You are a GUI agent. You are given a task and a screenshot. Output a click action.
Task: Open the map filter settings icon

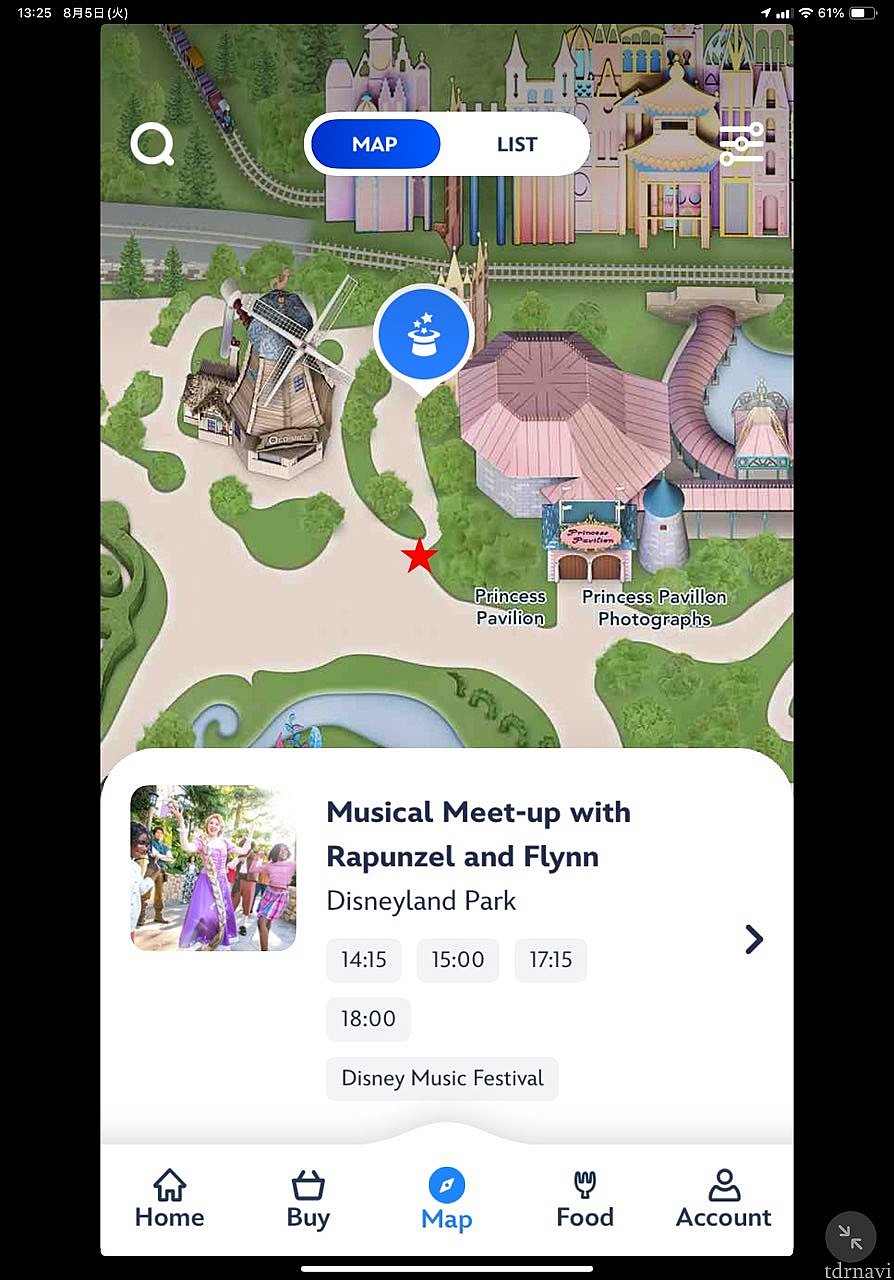[741, 144]
